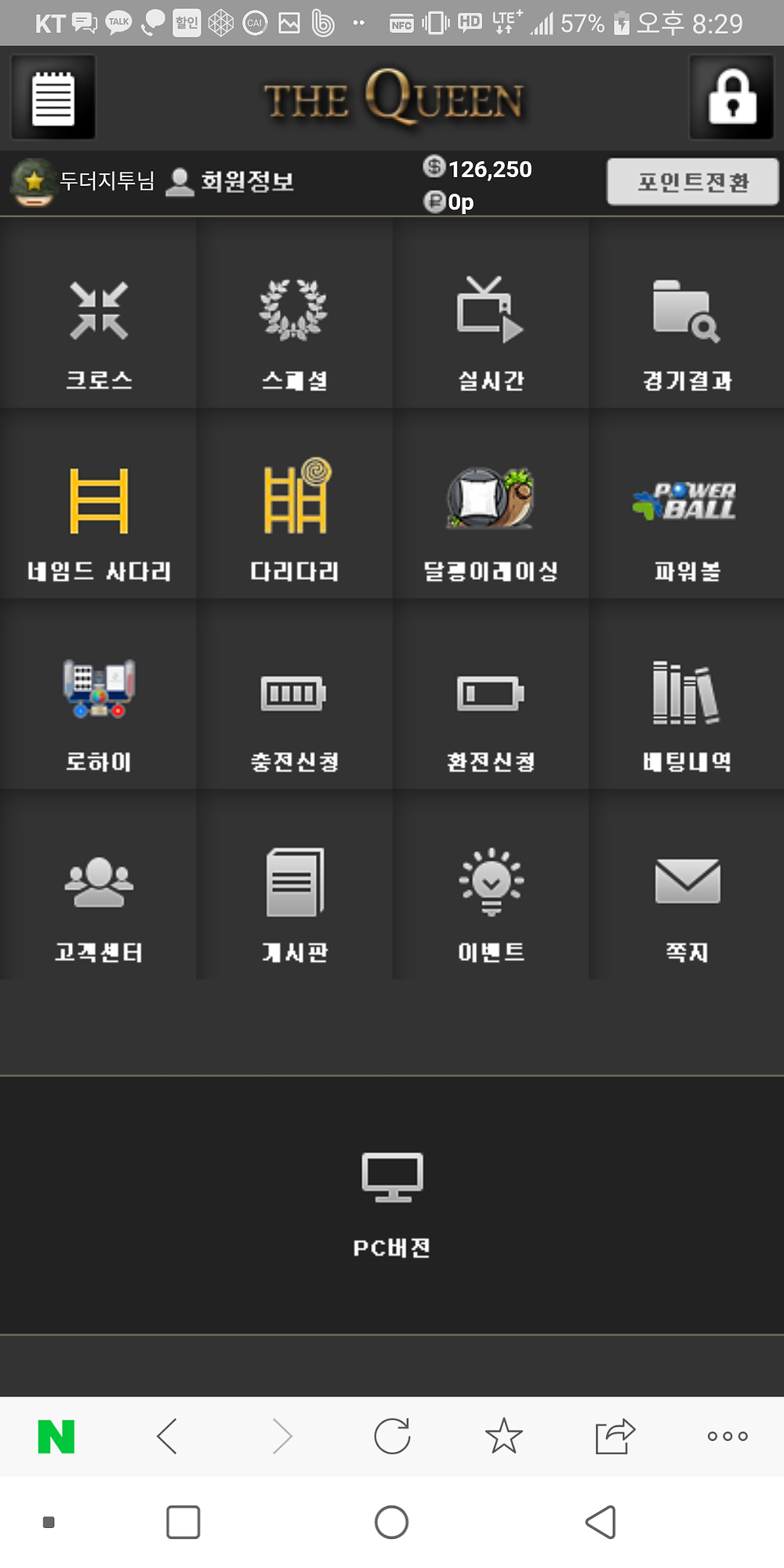Tap the 포인트전환 button

click(x=692, y=182)
